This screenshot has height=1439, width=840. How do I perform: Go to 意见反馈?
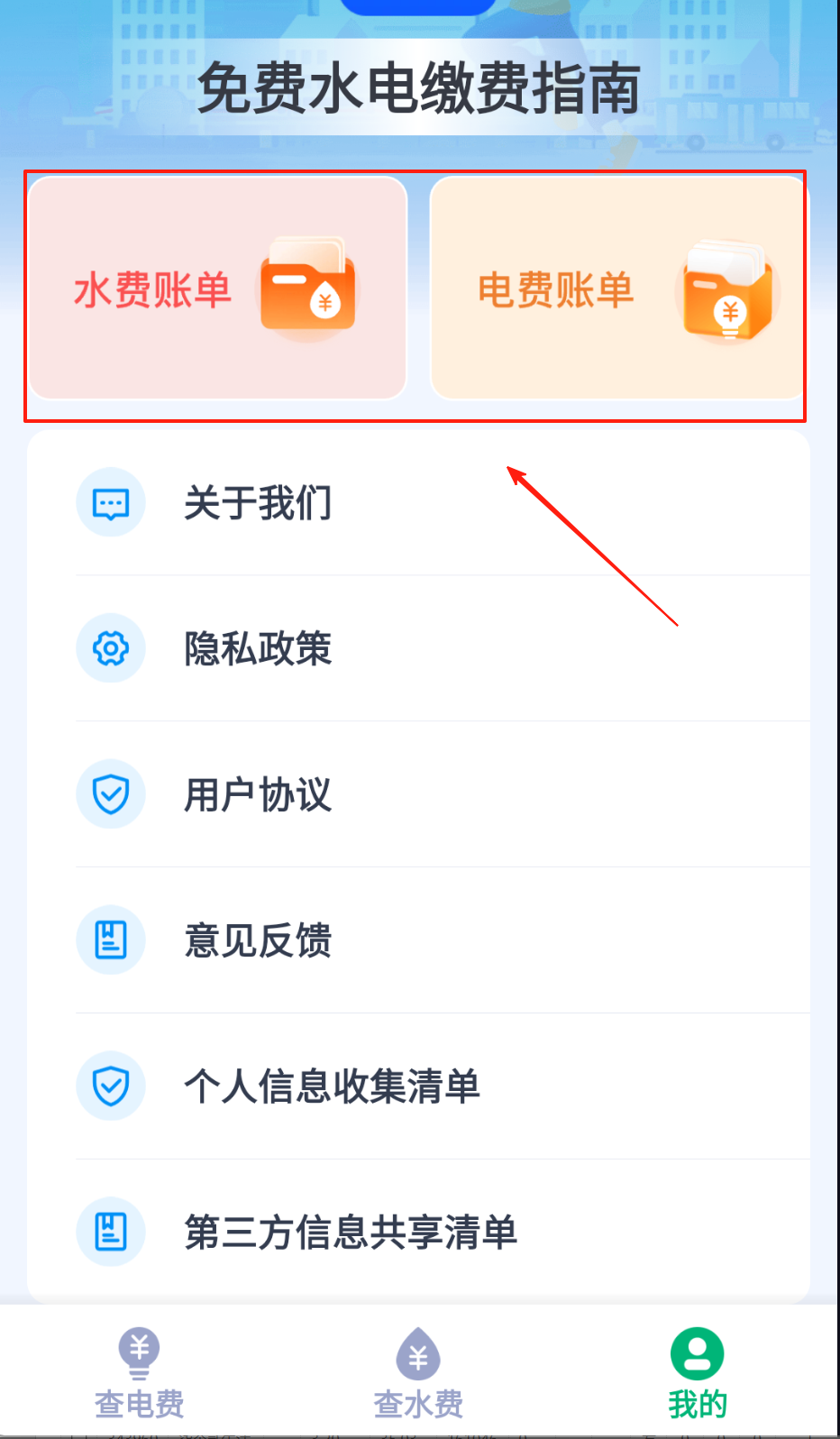coord(419,940)
